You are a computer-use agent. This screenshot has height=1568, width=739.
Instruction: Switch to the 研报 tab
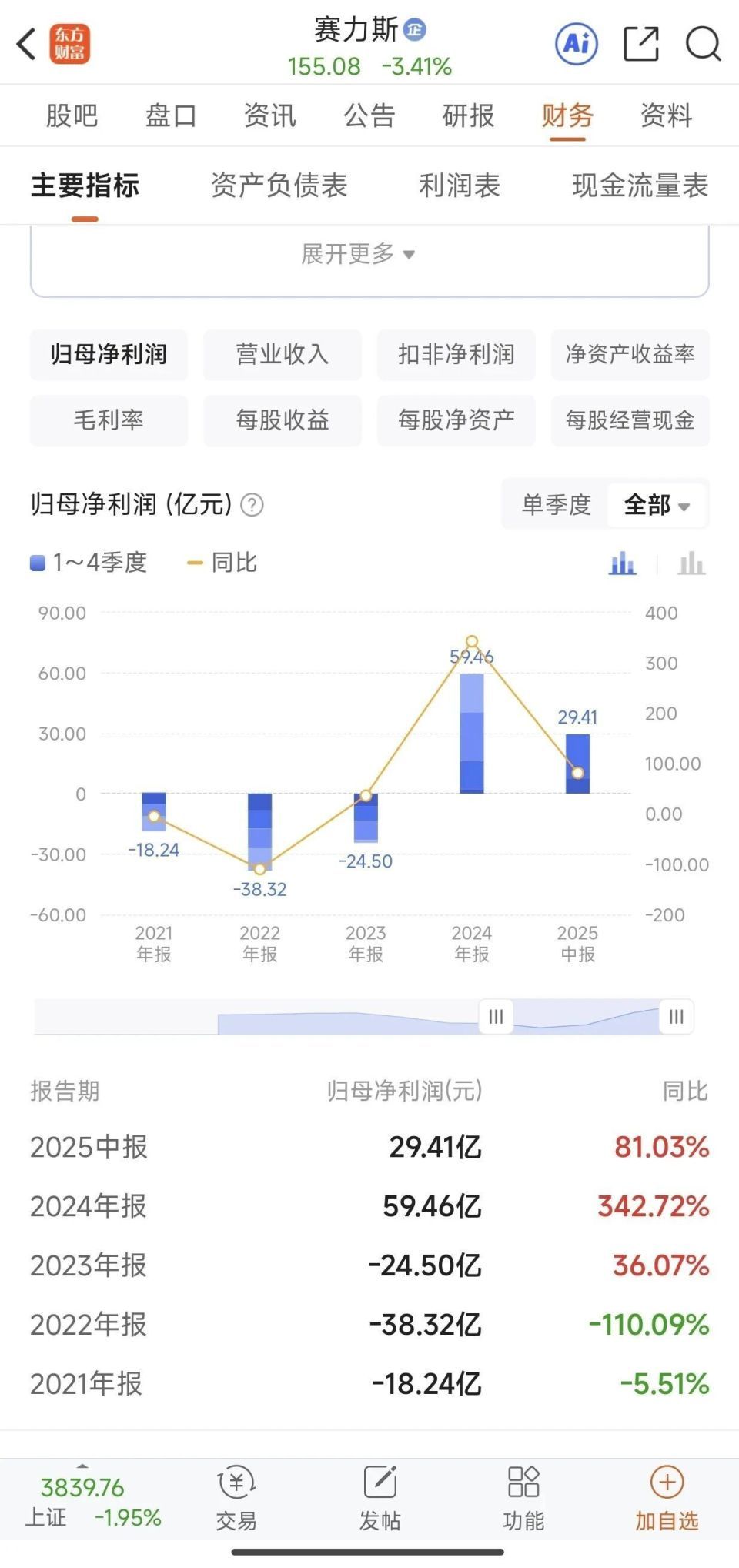[x=468, y=115]
